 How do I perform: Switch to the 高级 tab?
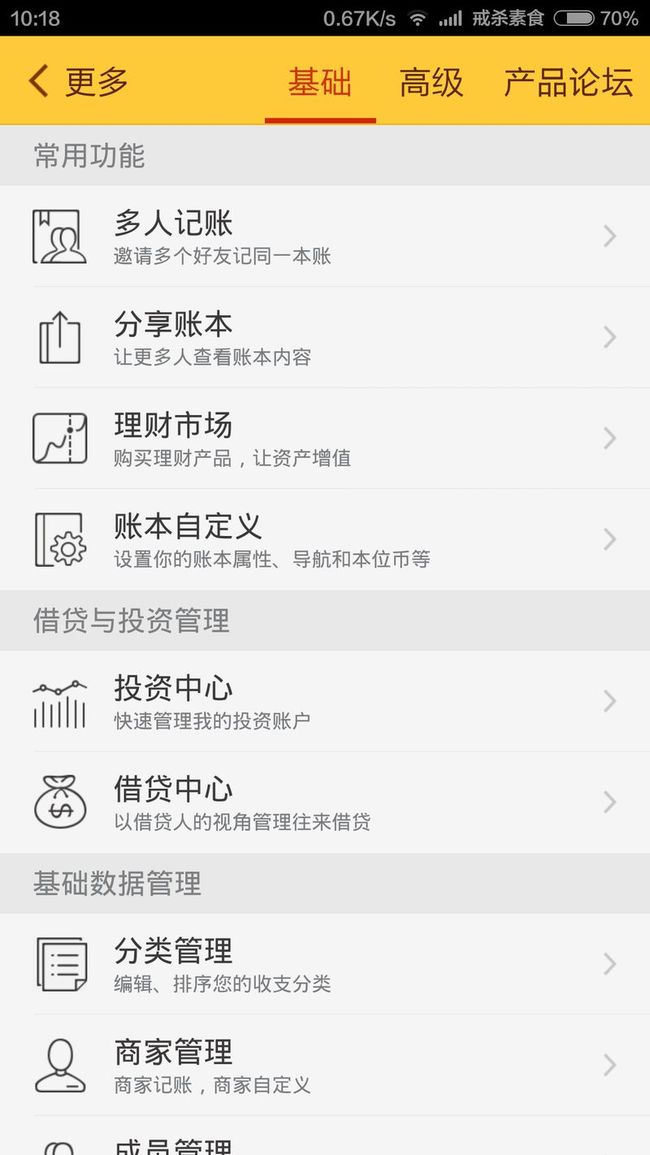[x=431, y=81]
